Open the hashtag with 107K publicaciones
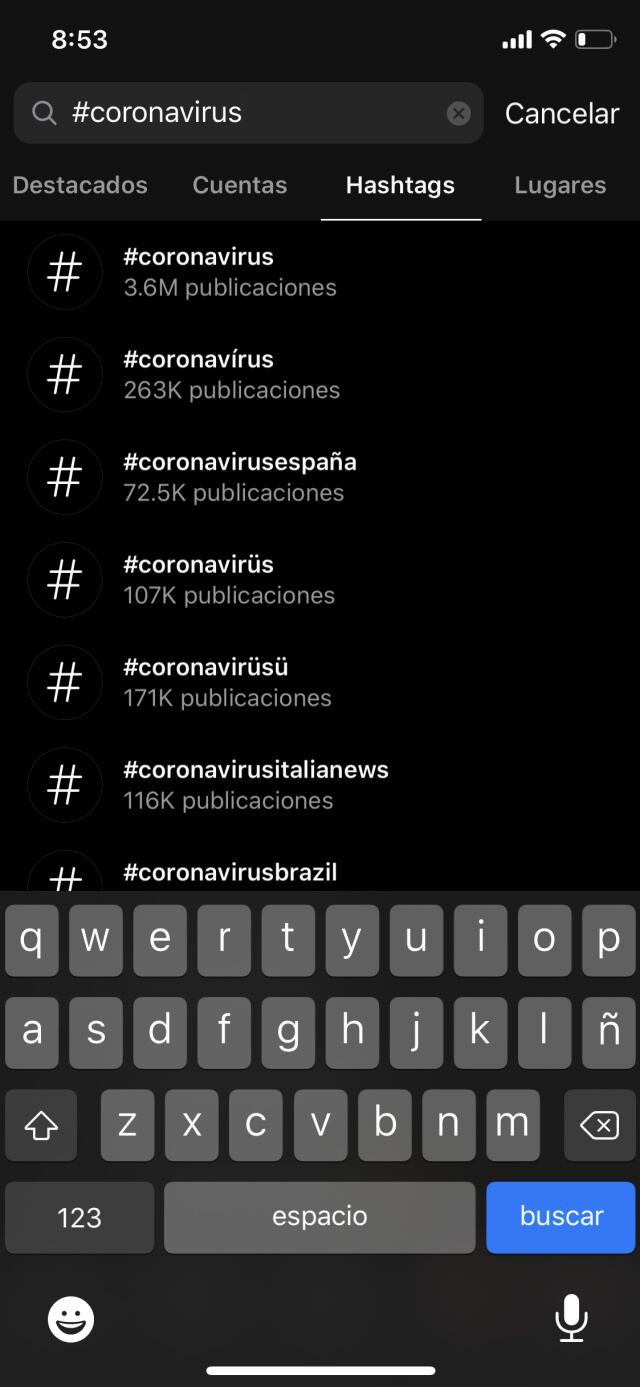The image size is (640, 1387). (x=230, y=580)
